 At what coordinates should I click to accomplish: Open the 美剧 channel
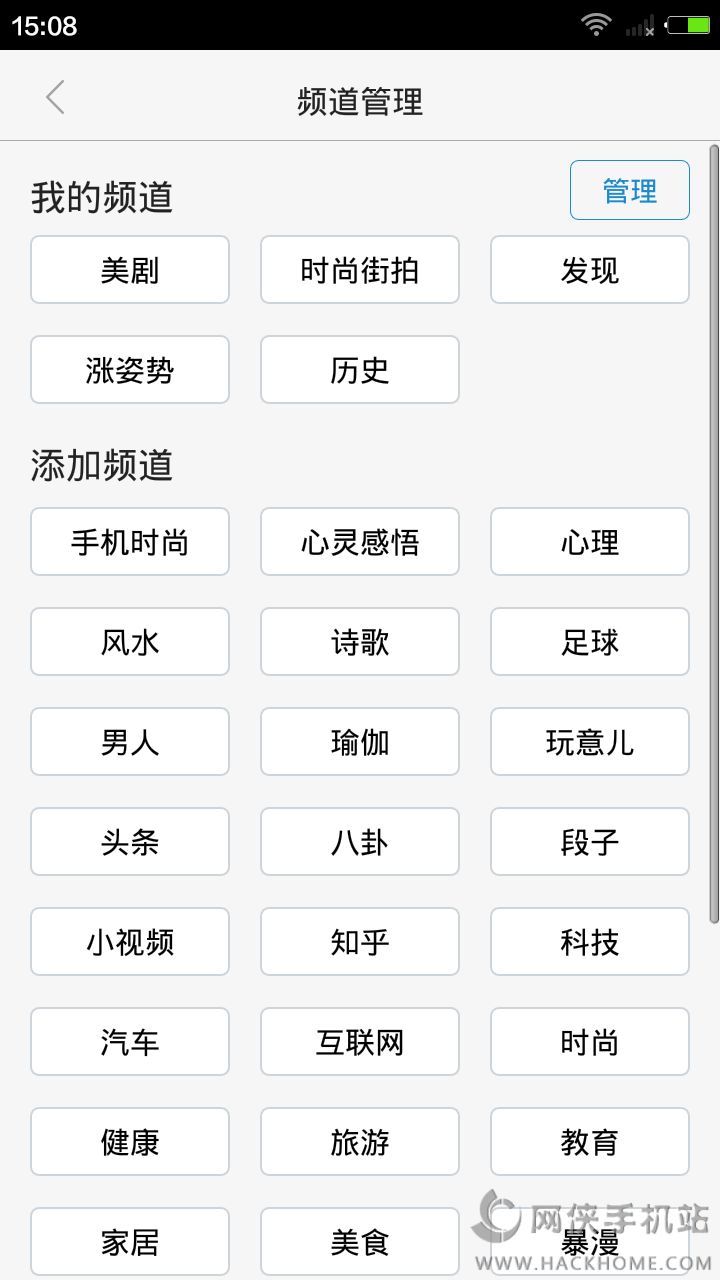[x=130, y=270]
